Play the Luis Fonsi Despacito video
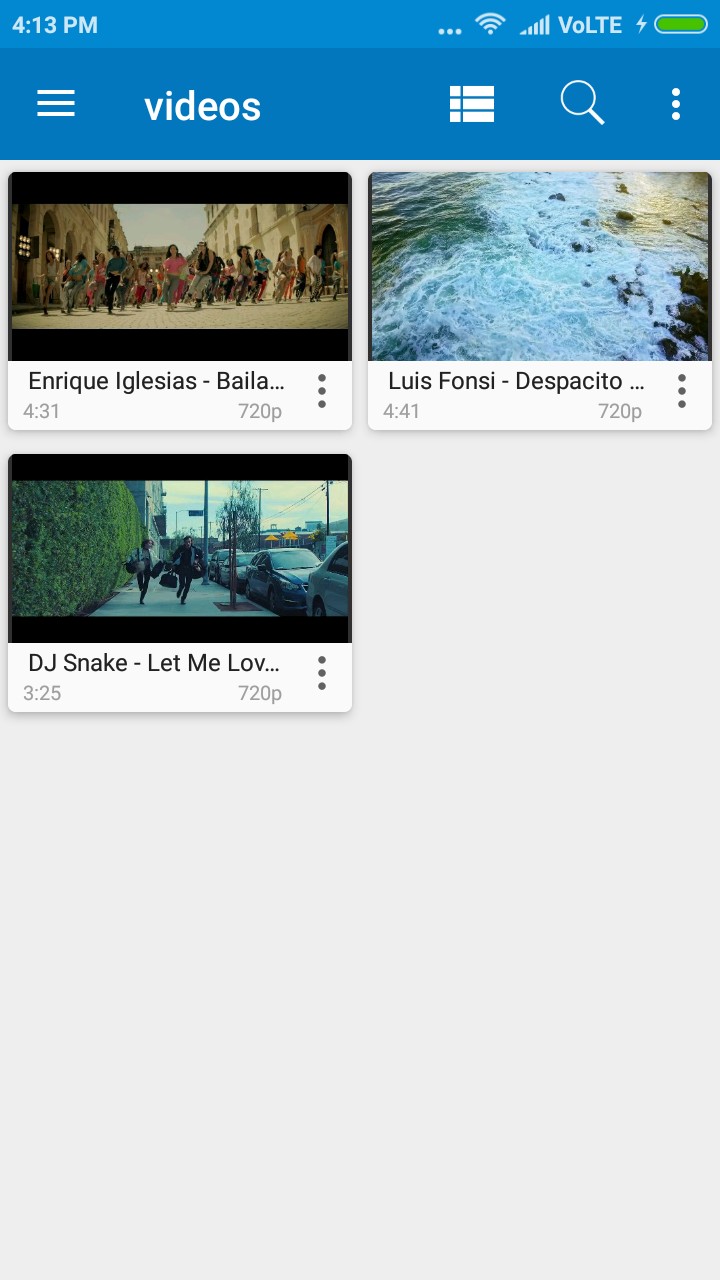This screenshot has width=720, height=1280. [540, 267]
